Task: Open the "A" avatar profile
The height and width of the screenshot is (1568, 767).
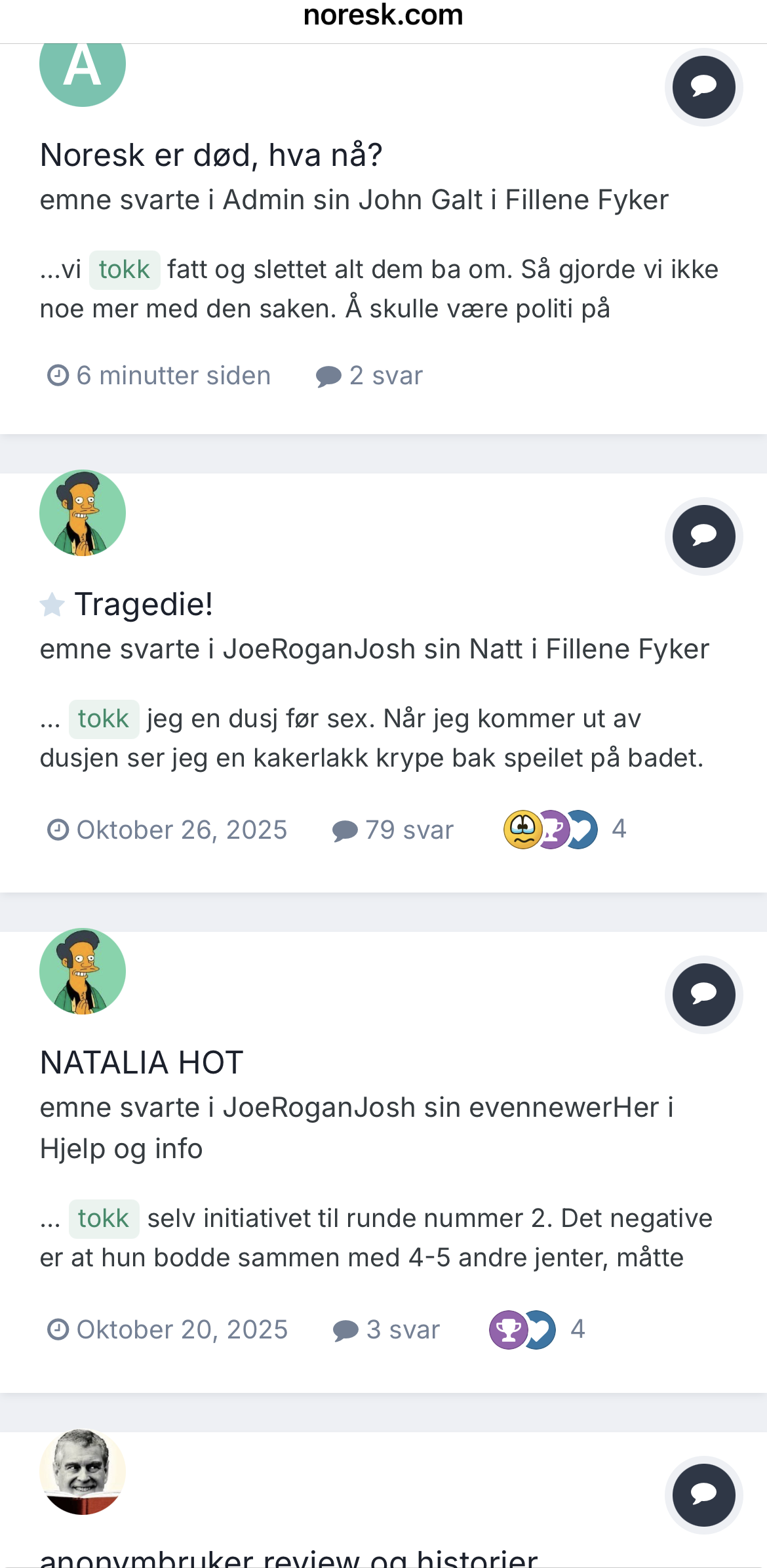Action: pos(83,67)
